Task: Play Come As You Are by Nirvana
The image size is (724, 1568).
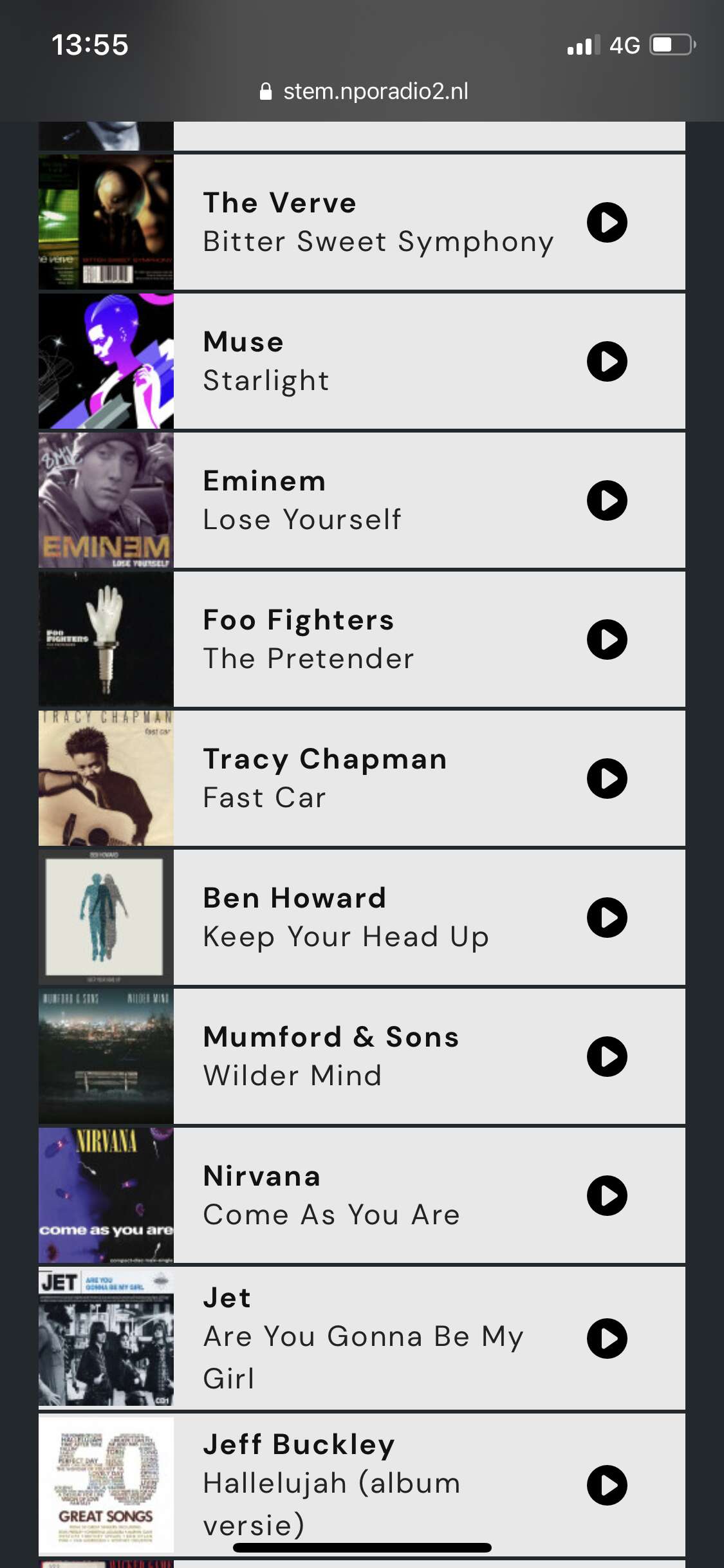Action: 607,1196
